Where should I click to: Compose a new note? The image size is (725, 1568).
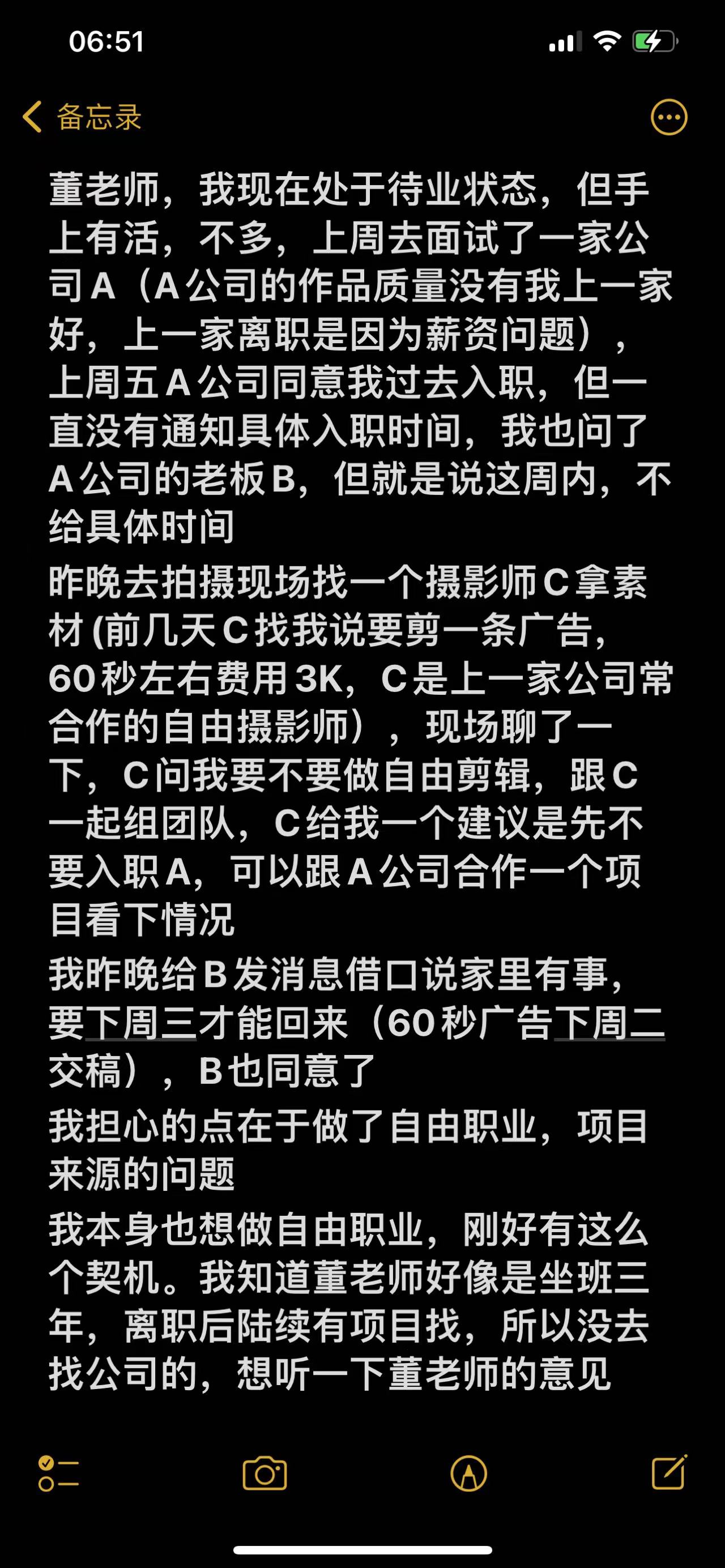tap(669, 1472)
